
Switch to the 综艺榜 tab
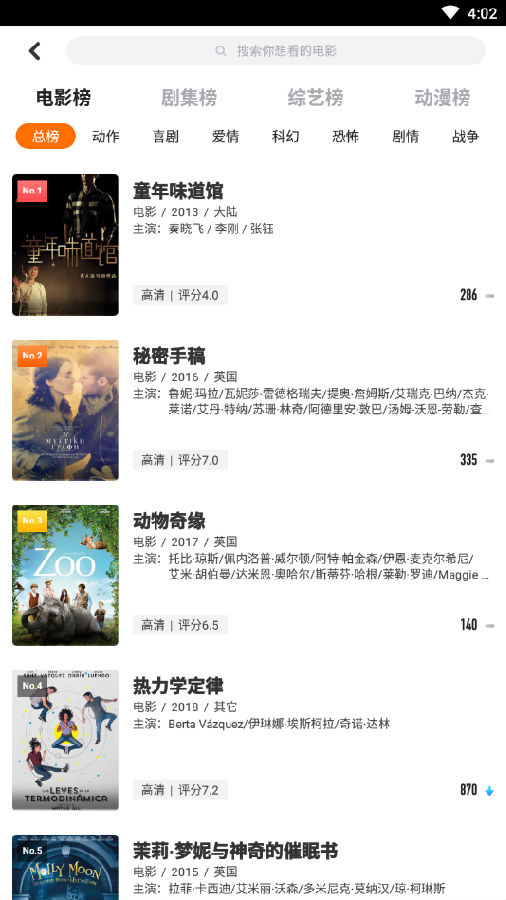click(x=315, y=98)
